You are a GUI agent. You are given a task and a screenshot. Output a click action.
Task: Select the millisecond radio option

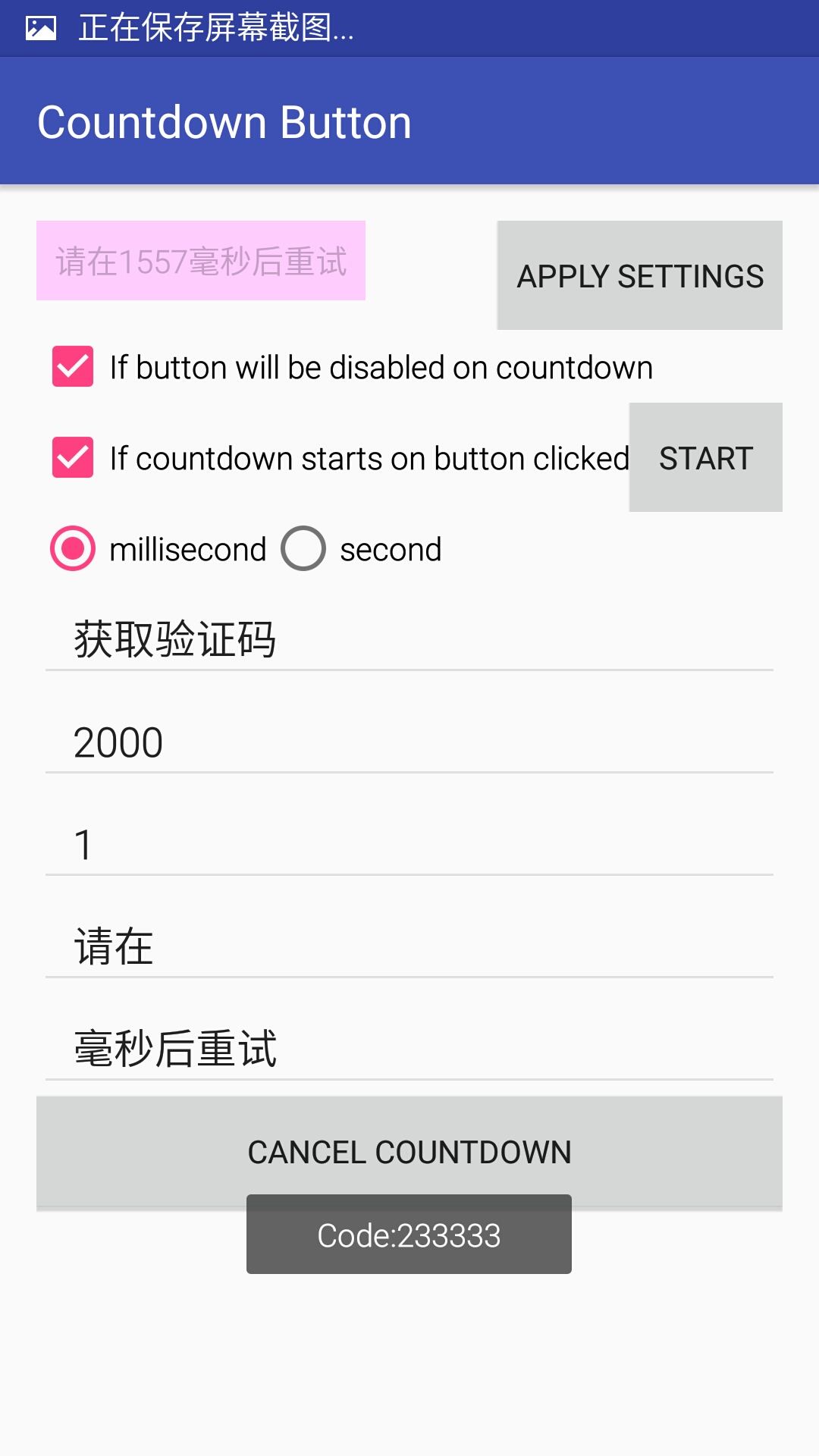pos(158,548)
